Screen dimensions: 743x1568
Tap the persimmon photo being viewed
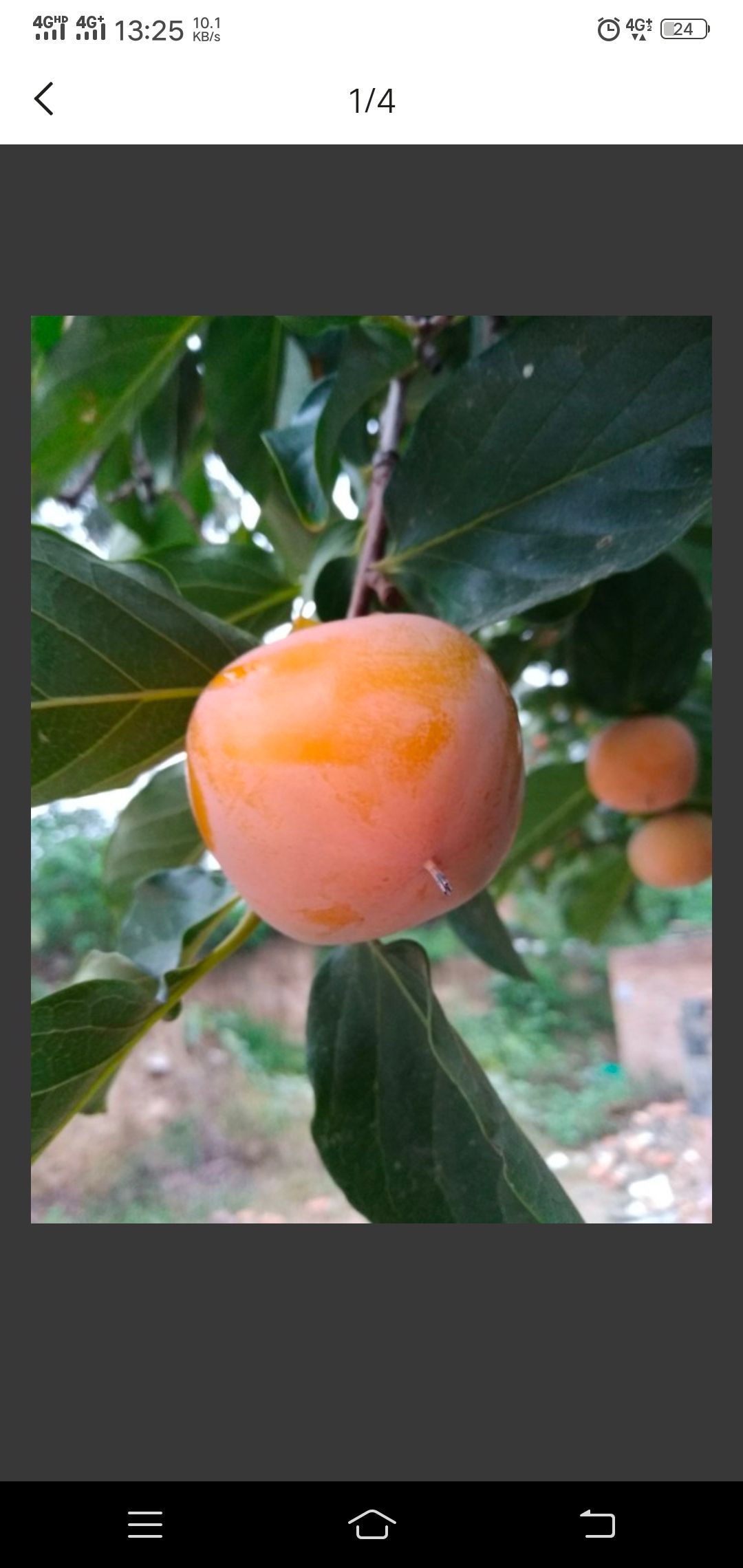(371, 769)
